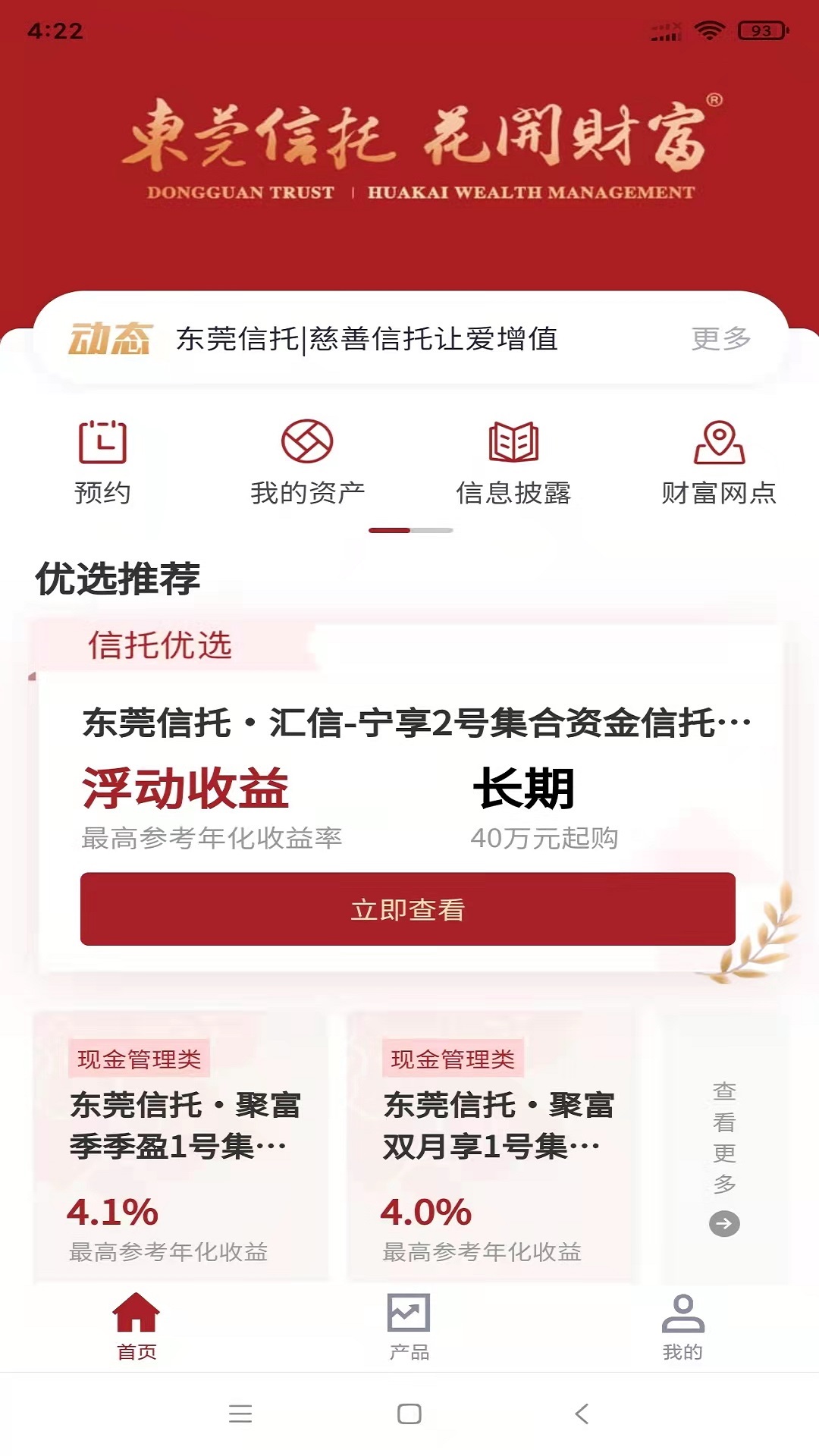
Task: Go back with the system back button
Action: (582, 1414)
